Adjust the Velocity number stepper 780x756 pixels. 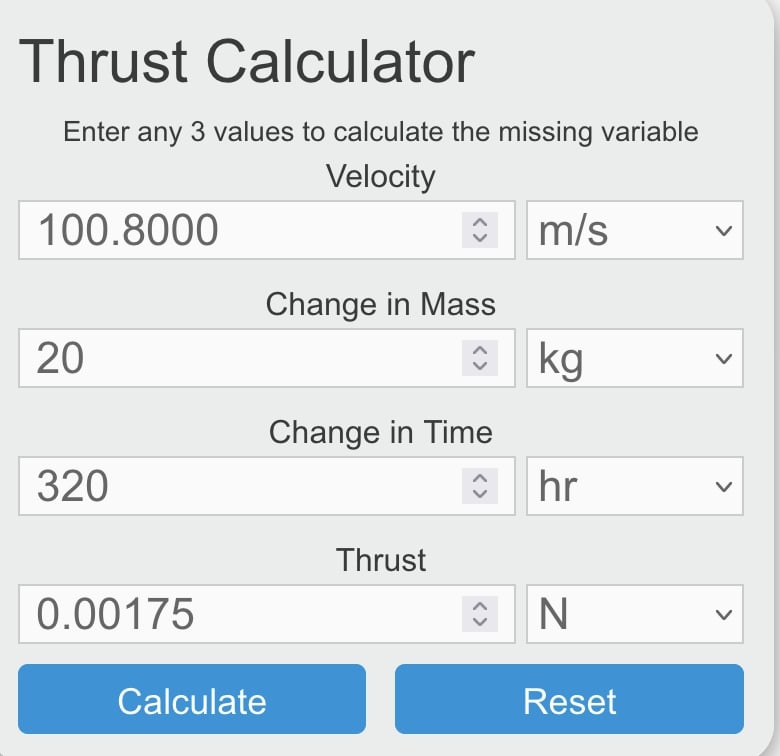point(479,230)
